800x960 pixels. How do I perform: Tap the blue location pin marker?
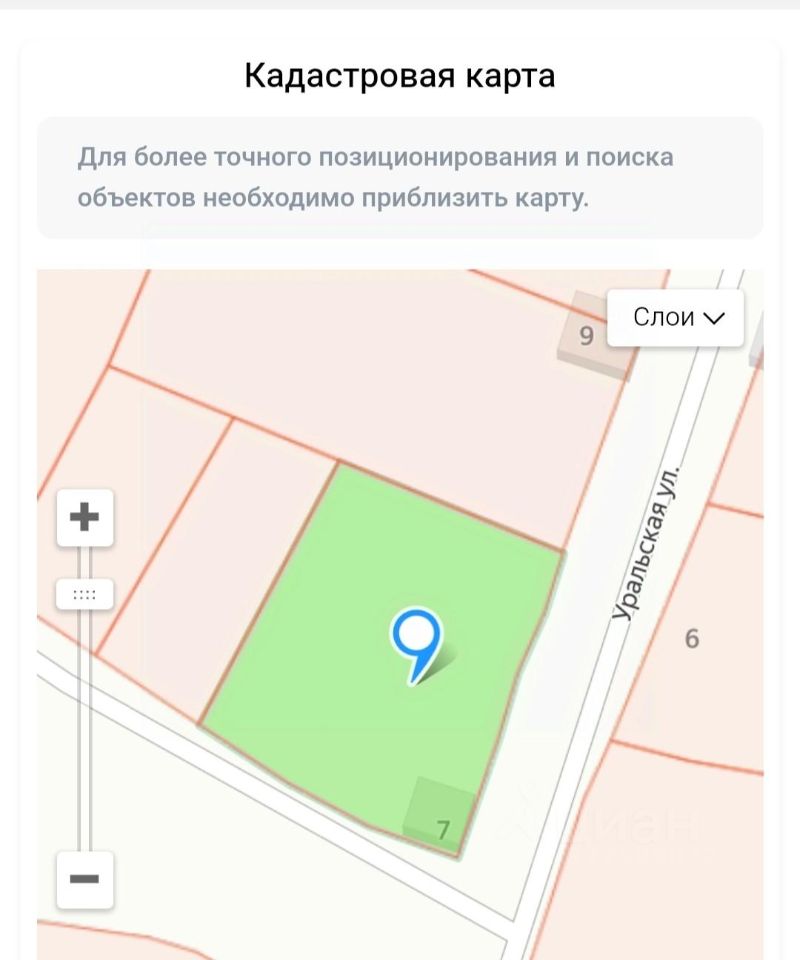click(x=416, y=637)
